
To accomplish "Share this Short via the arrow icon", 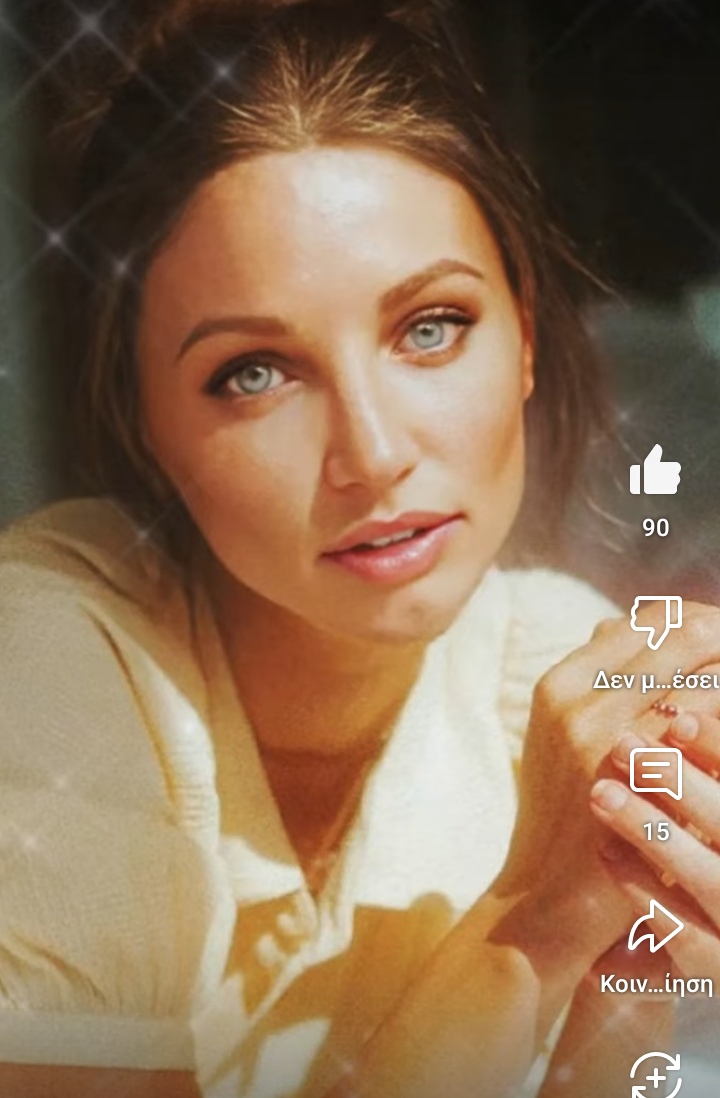I will pyautogui.click(x=655, y=927).
